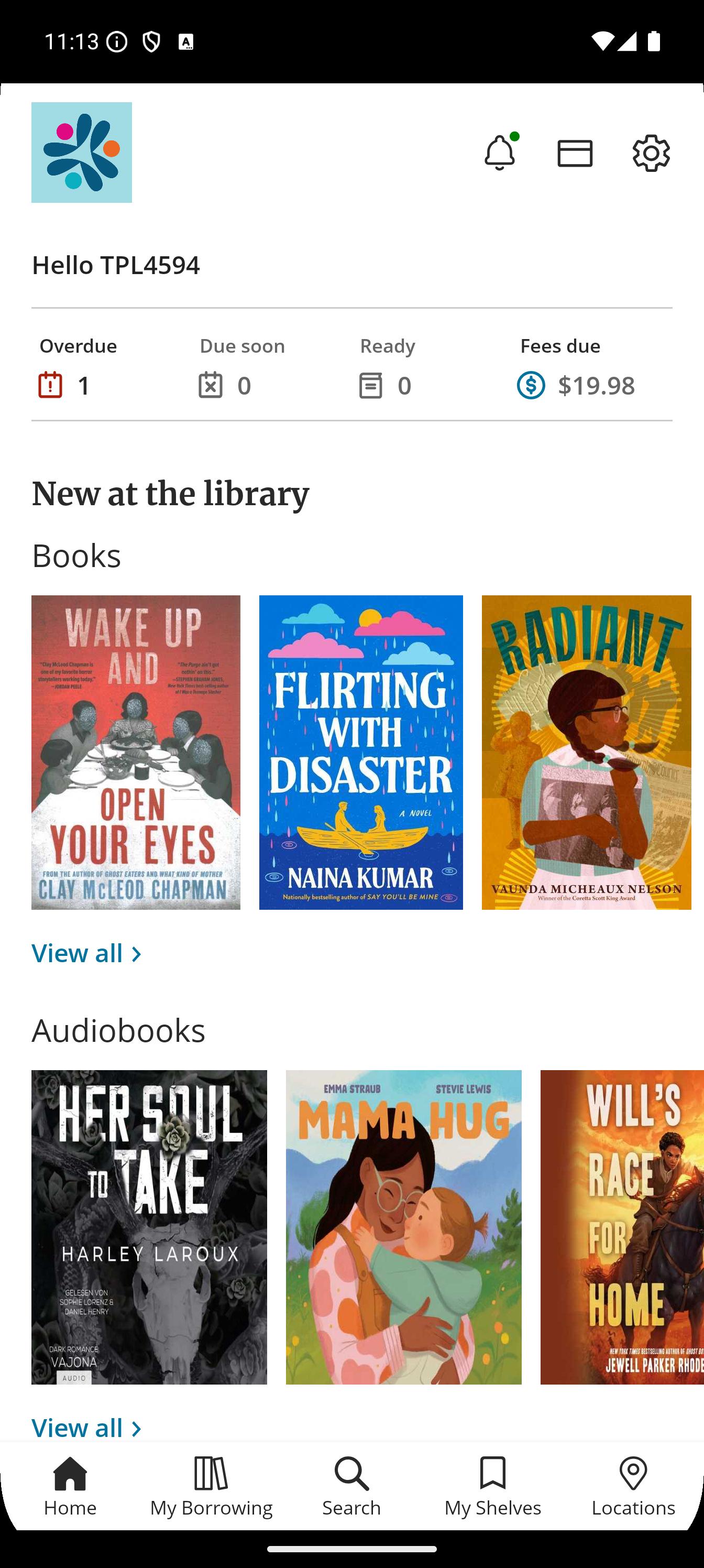The image size is (704, 1568).
Task: View all new audiobooks
Action: coord(86,1427)
